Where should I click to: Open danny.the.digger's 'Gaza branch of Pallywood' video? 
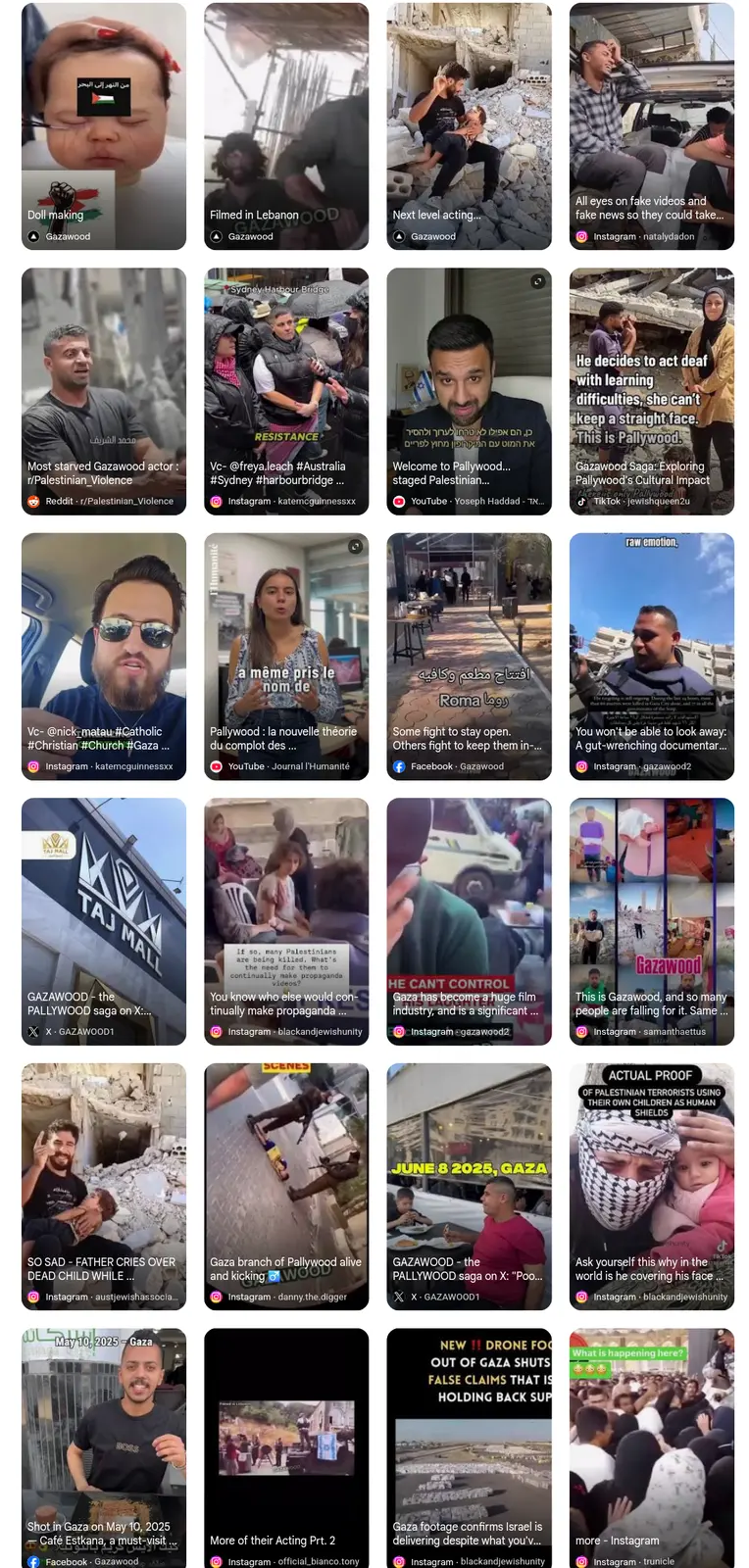286,1184
